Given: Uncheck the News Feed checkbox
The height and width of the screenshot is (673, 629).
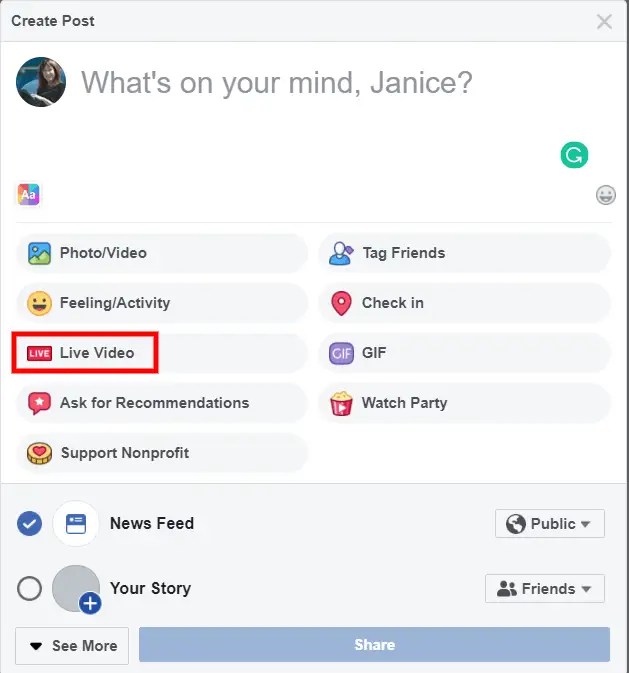Looking at the screenshot, I should (x=30, y=523).
